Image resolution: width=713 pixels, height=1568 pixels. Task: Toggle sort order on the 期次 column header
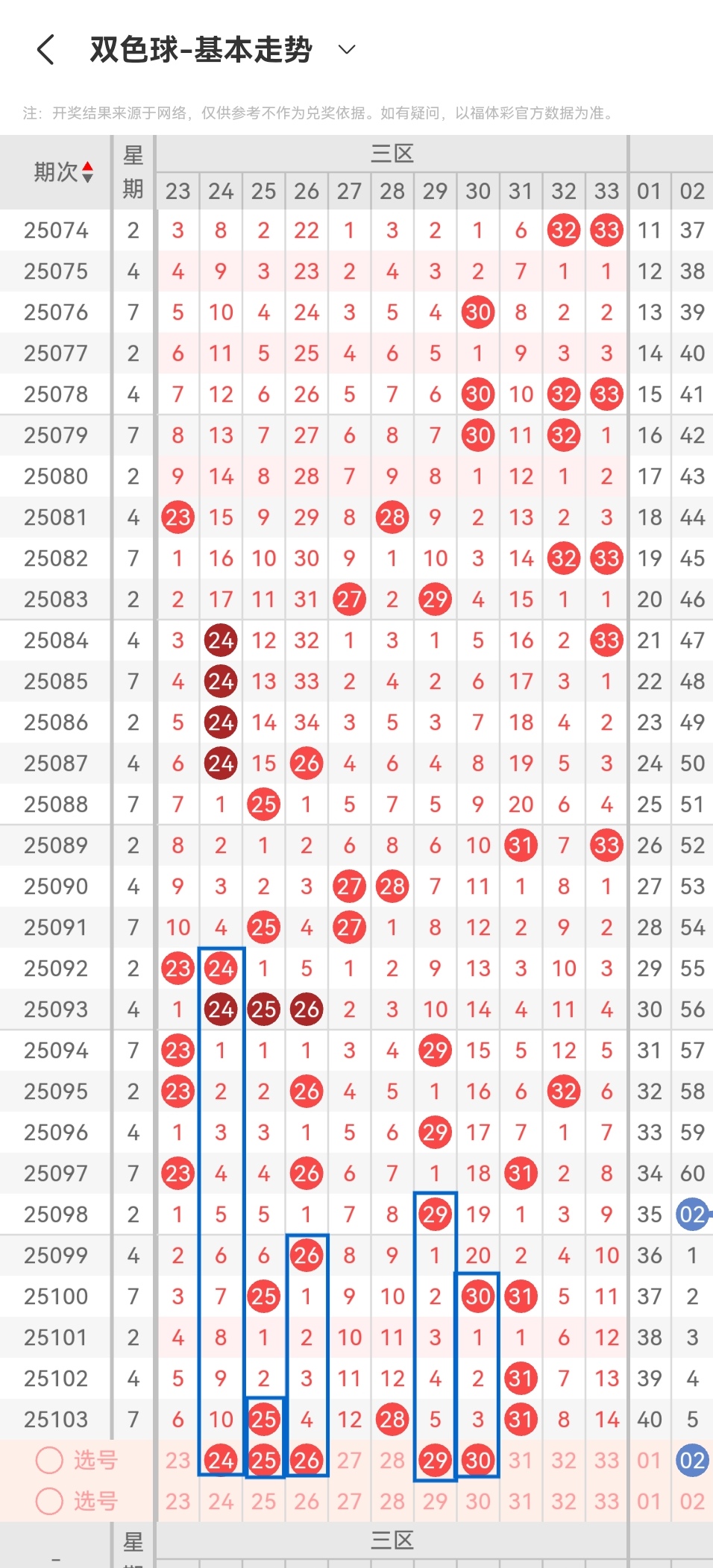coord(63,172)
